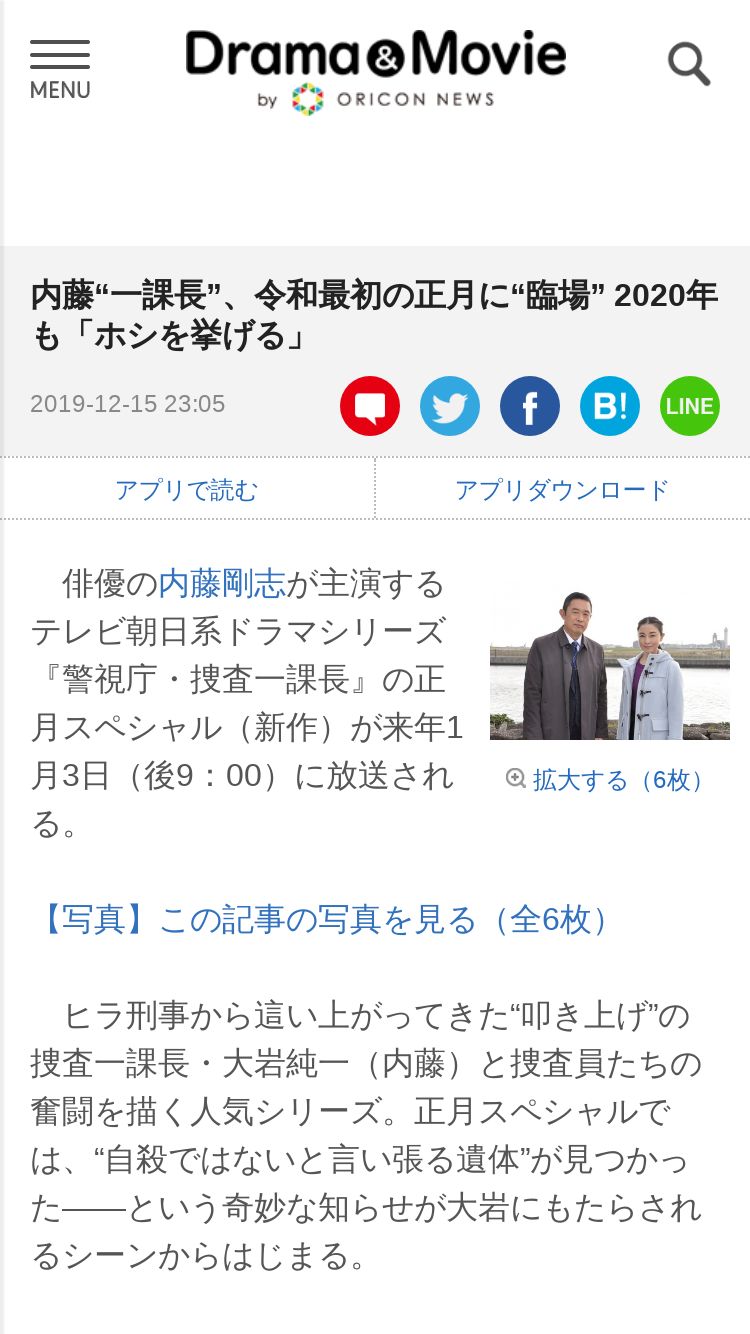
Task: Open the MENU hamburger button
Action: 60,70
